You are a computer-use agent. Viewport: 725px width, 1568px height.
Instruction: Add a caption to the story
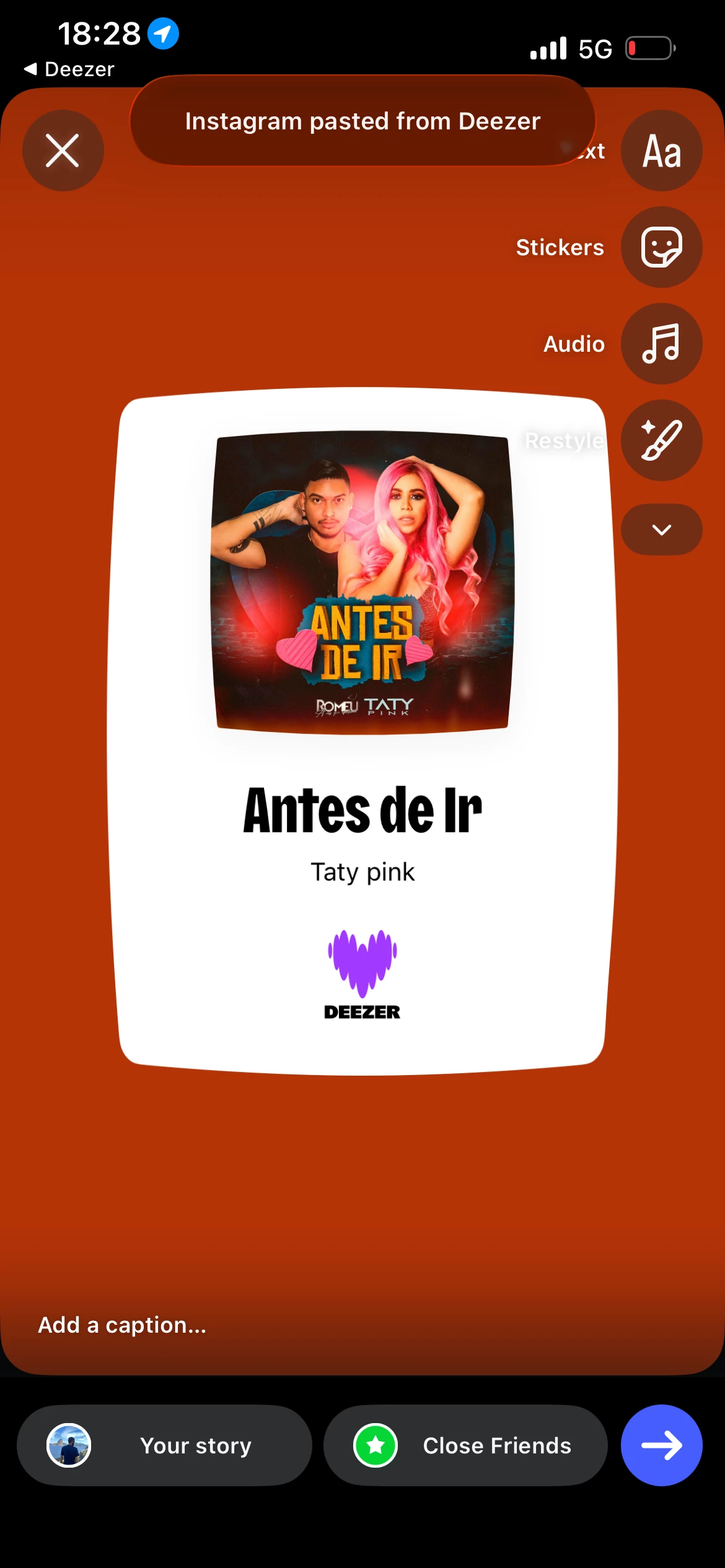coord(122,1325)
